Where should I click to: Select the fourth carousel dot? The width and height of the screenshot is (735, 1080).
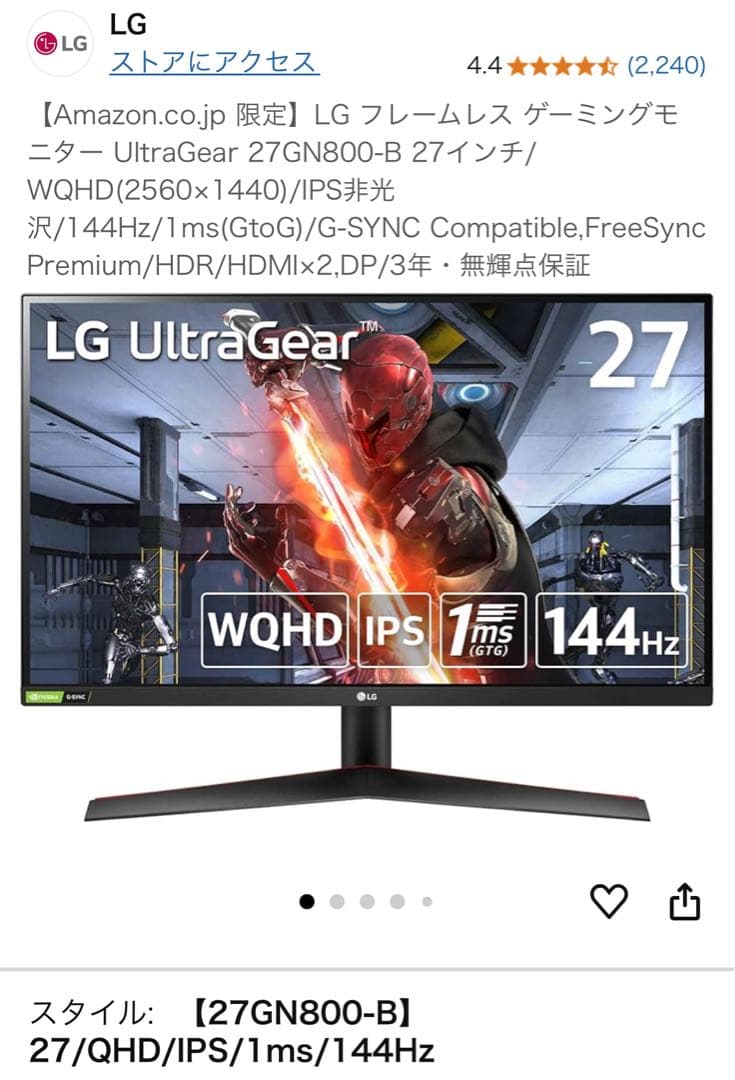(396, 900)
